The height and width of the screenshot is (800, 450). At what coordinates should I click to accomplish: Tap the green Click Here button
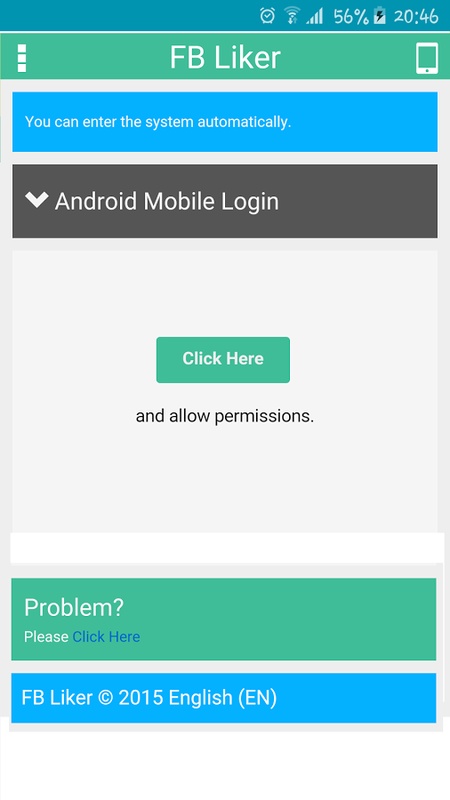pyautogui.click(x=223, y=360)
